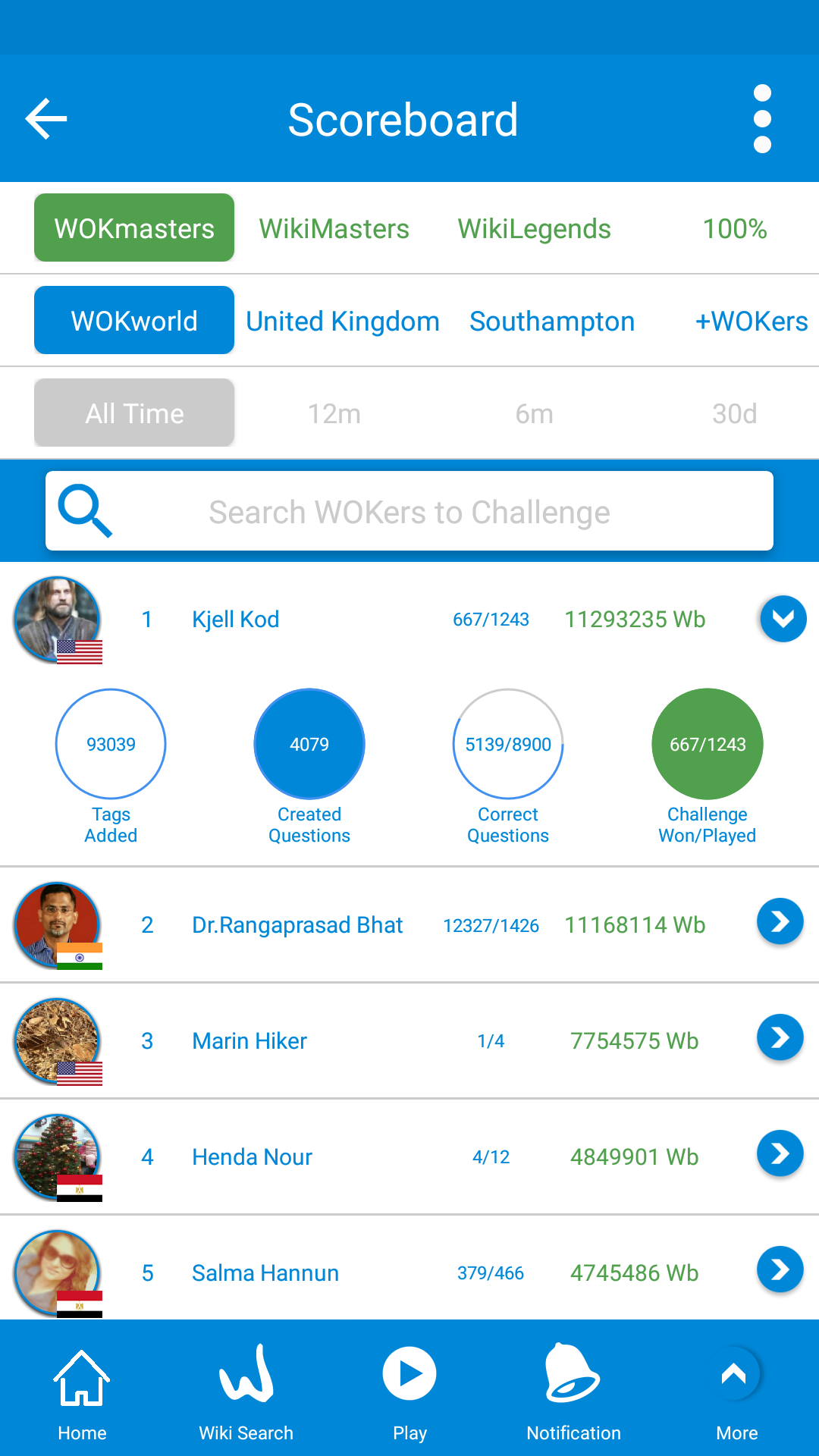Switch to WikiMasters tab
The image size is (819, 1456).
click(334, 228)
